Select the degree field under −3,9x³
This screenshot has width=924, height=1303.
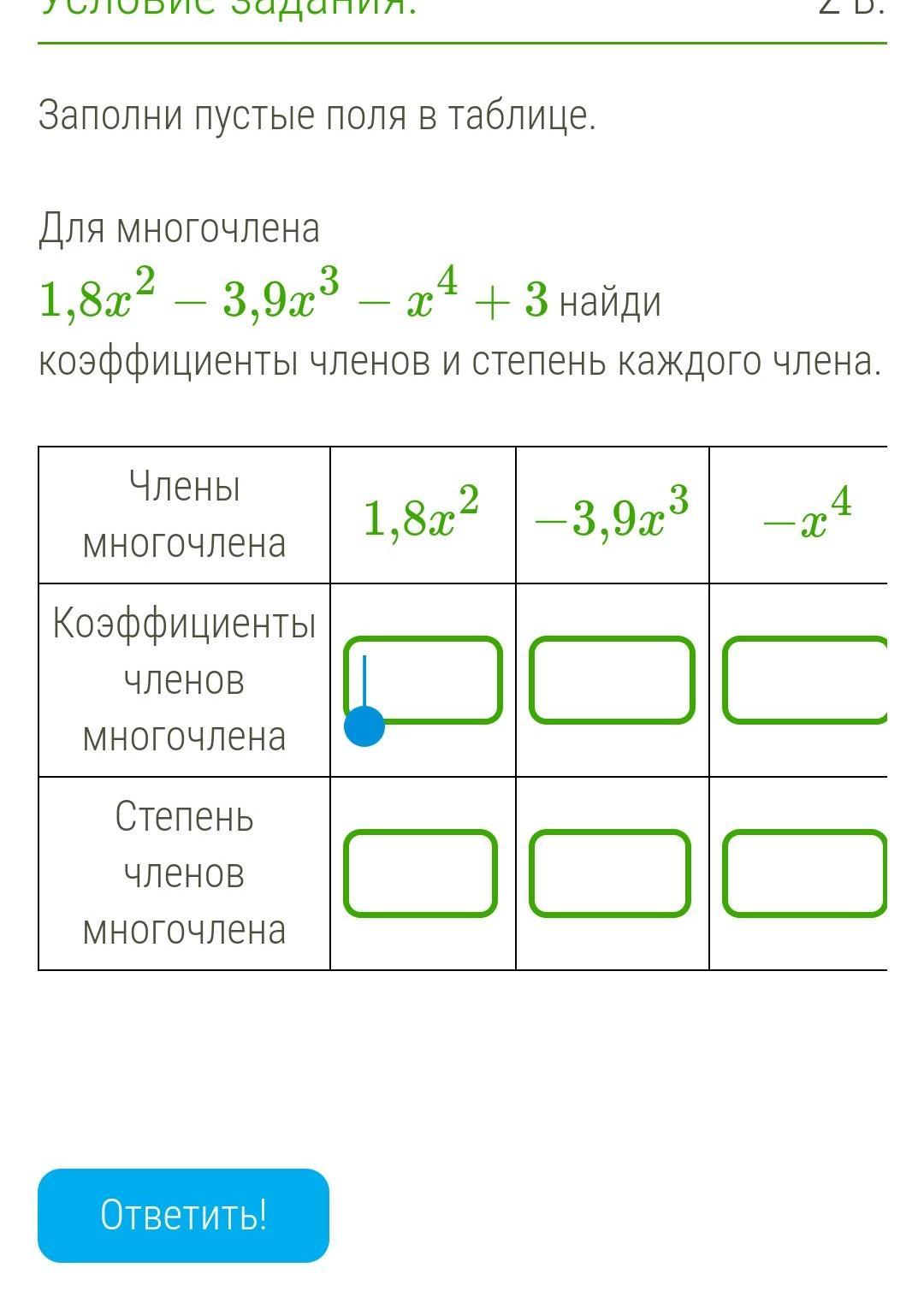click(609, 873)
